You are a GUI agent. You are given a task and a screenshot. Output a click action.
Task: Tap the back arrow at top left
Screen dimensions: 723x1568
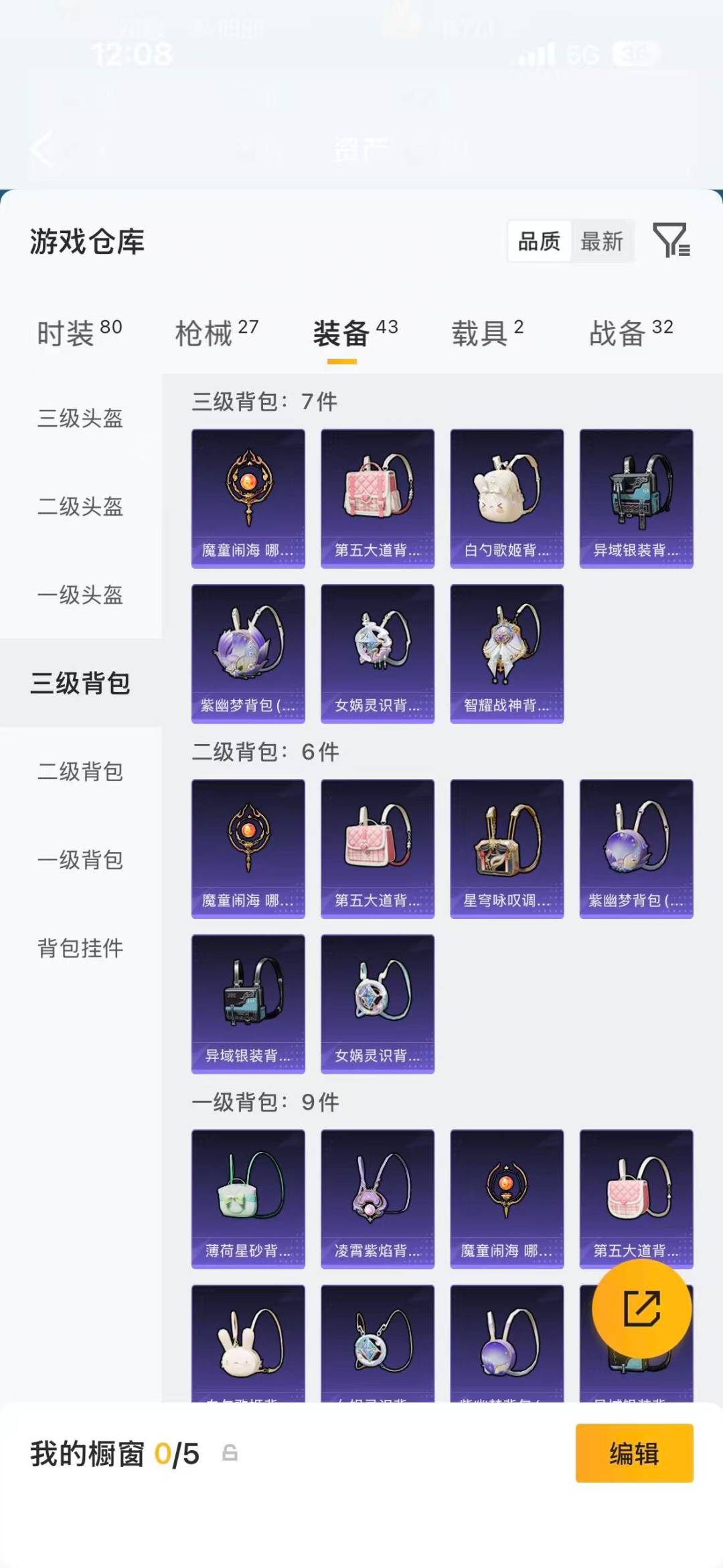tap(42, 149)
